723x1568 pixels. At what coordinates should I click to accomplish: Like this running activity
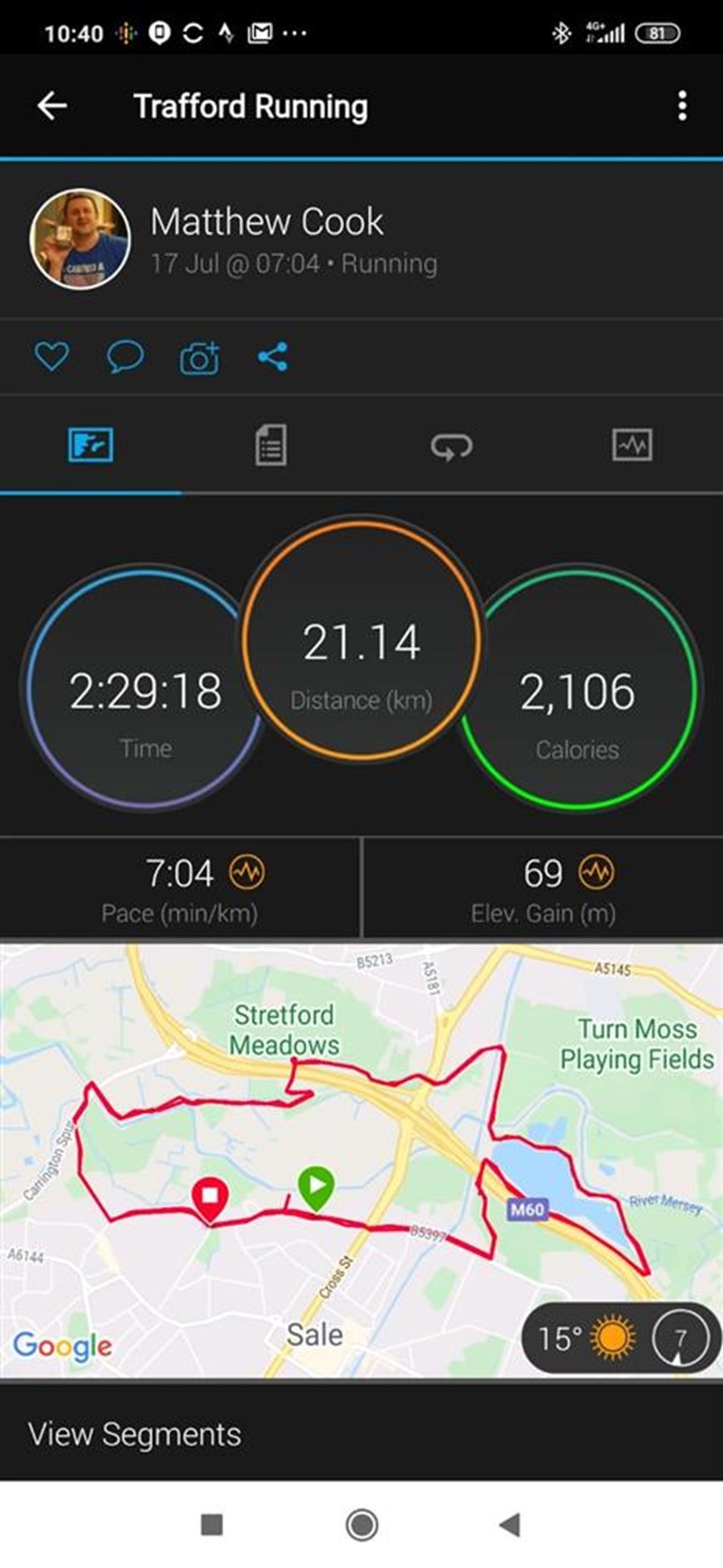(x=52, y=356)
